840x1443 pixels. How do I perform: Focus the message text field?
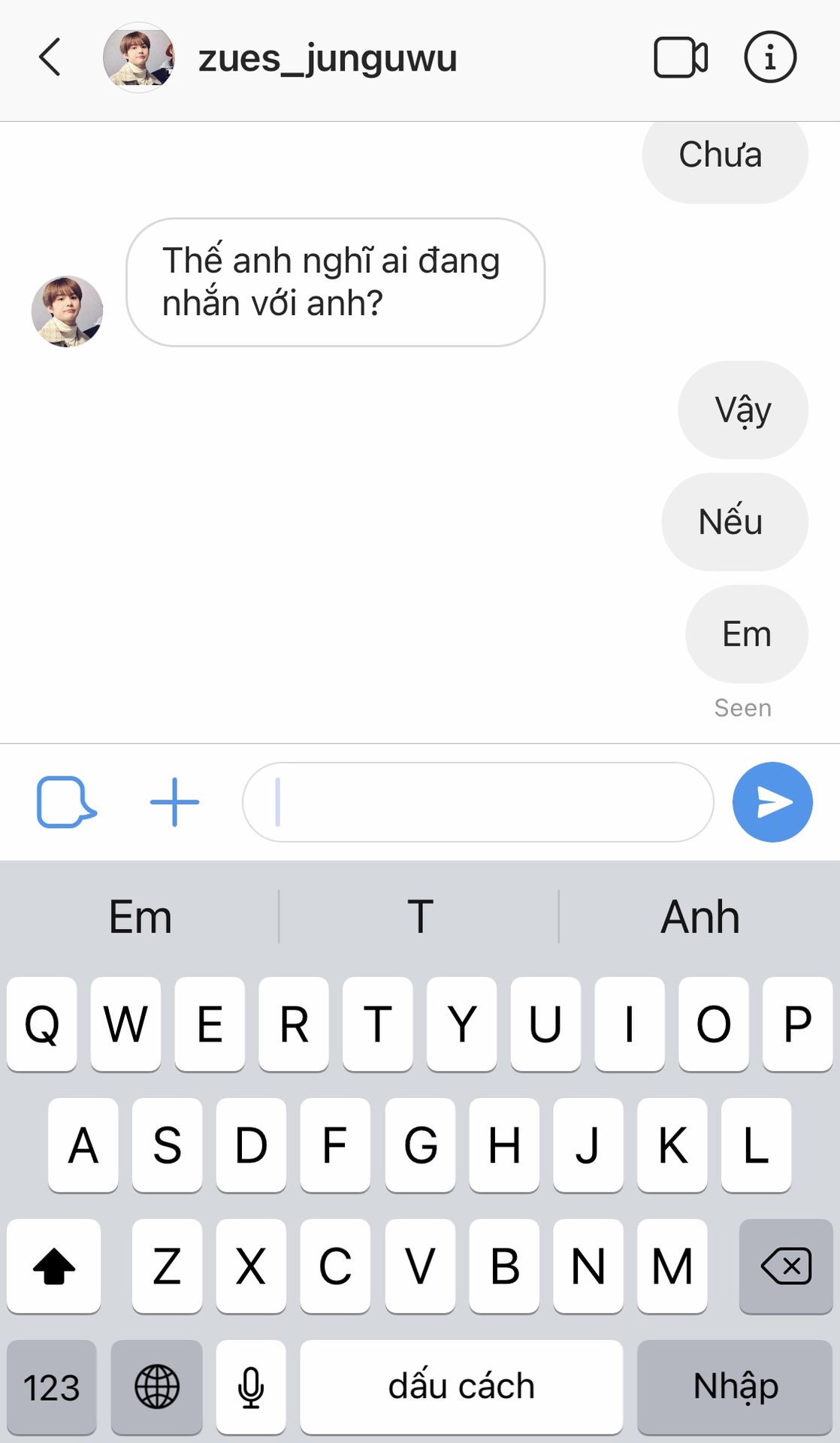[x=478, y=802]
